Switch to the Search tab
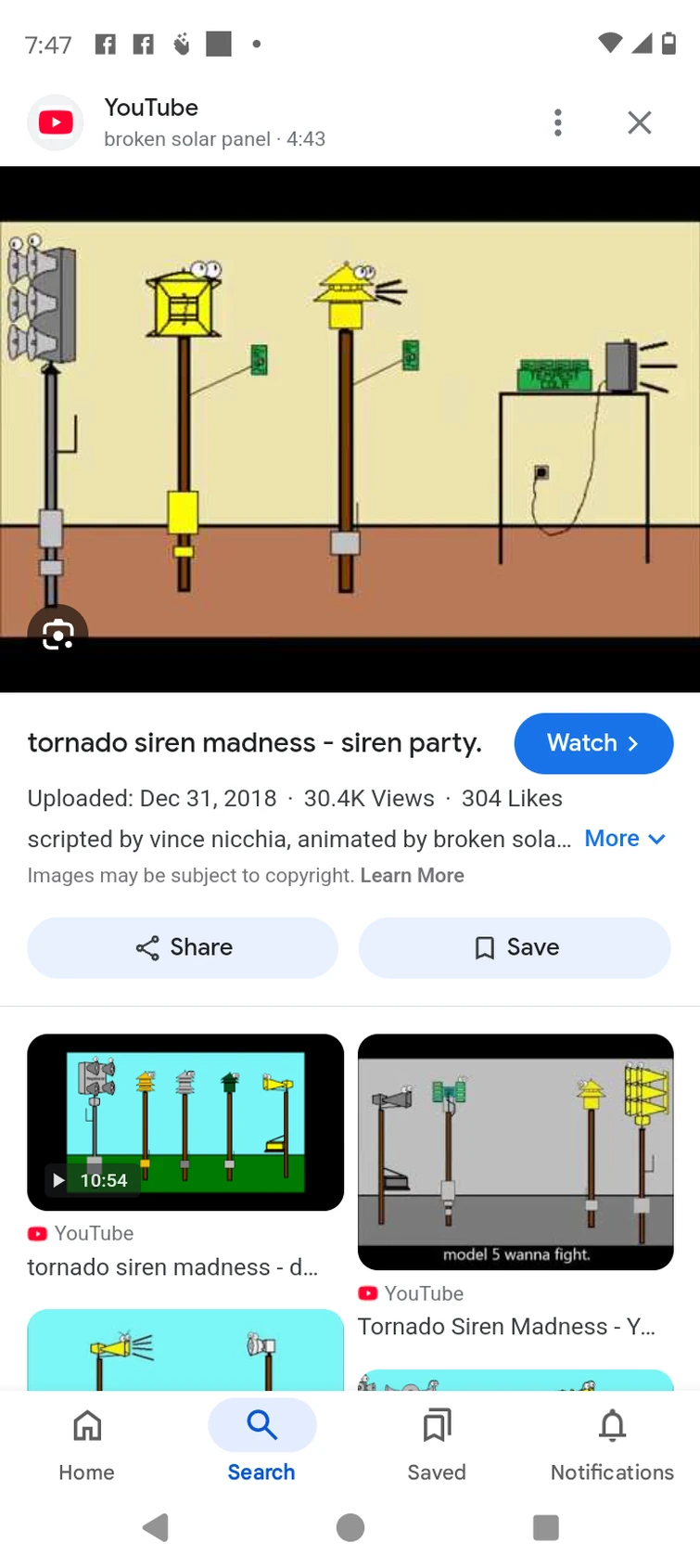The image size is (700, 1568). (261, 1442)
